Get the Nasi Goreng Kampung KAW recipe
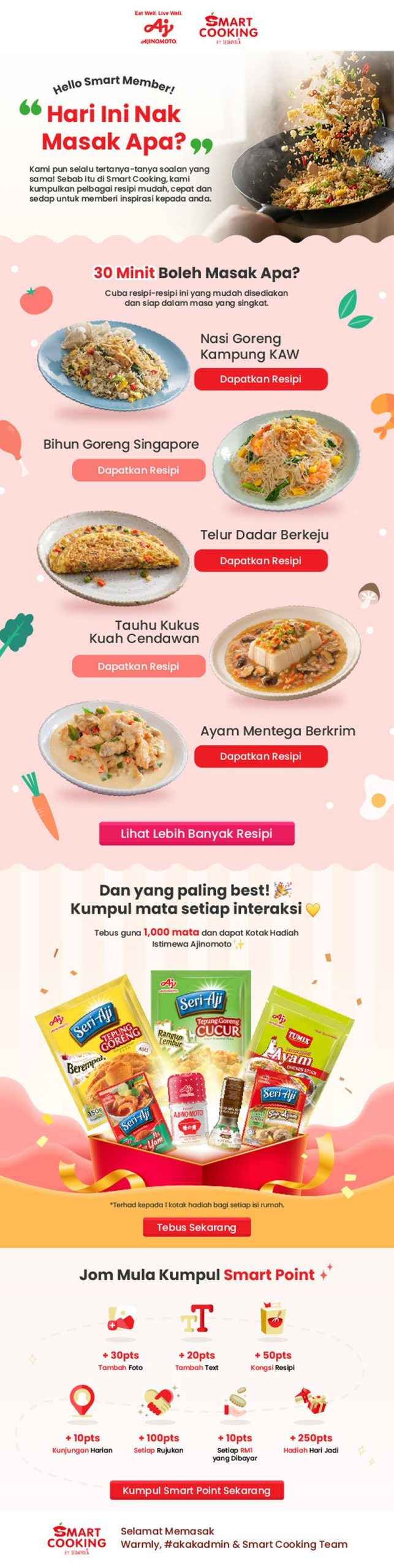Screen dimensions: 394x1568 (x=260, y=379)
